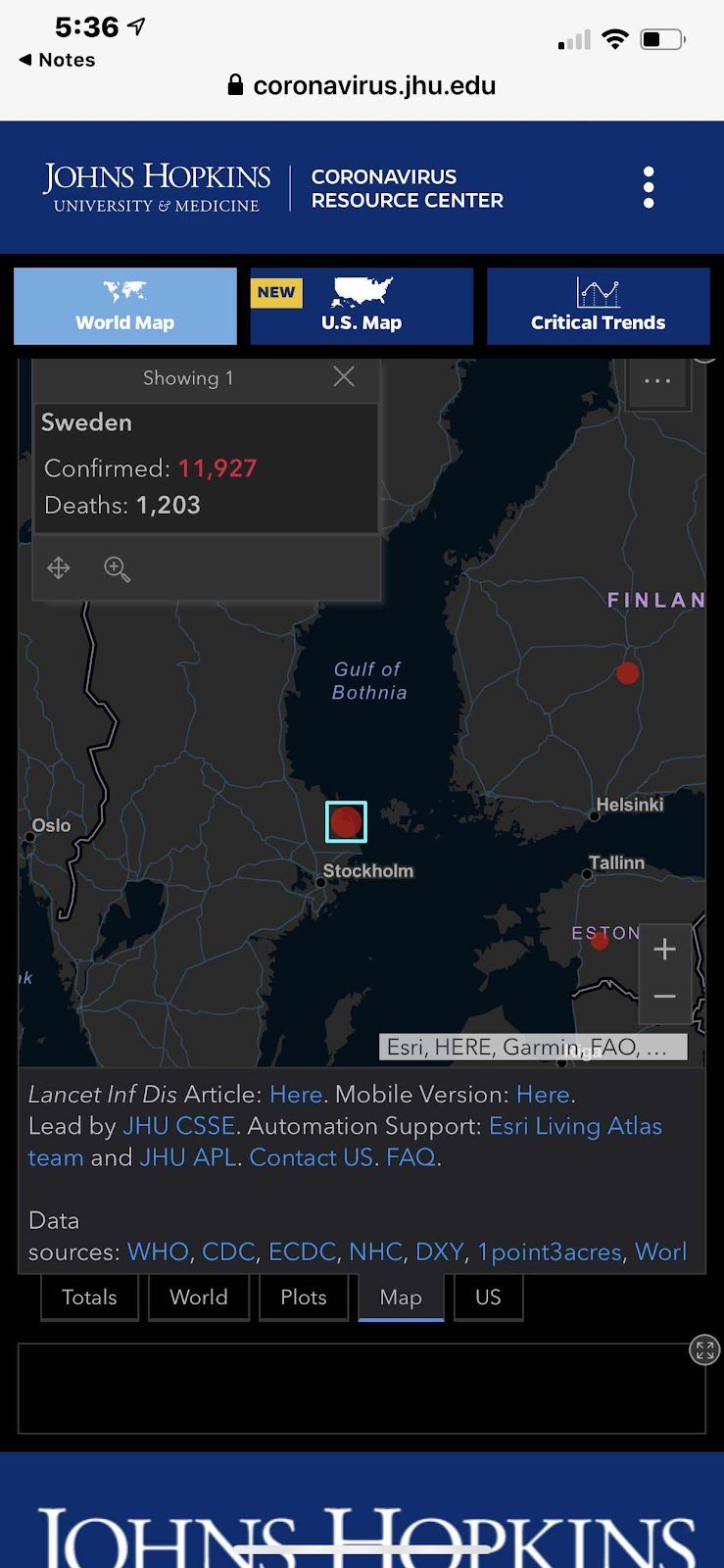Select the Totals tab

(x=89, y=1298)
